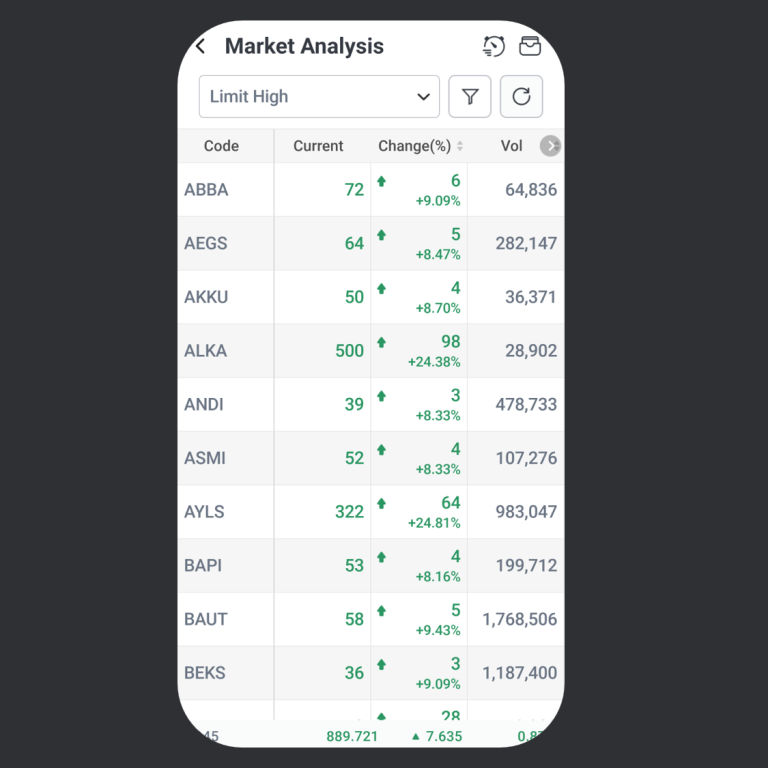
Task: Go back from Market Analysis
Action: [201, 46]
